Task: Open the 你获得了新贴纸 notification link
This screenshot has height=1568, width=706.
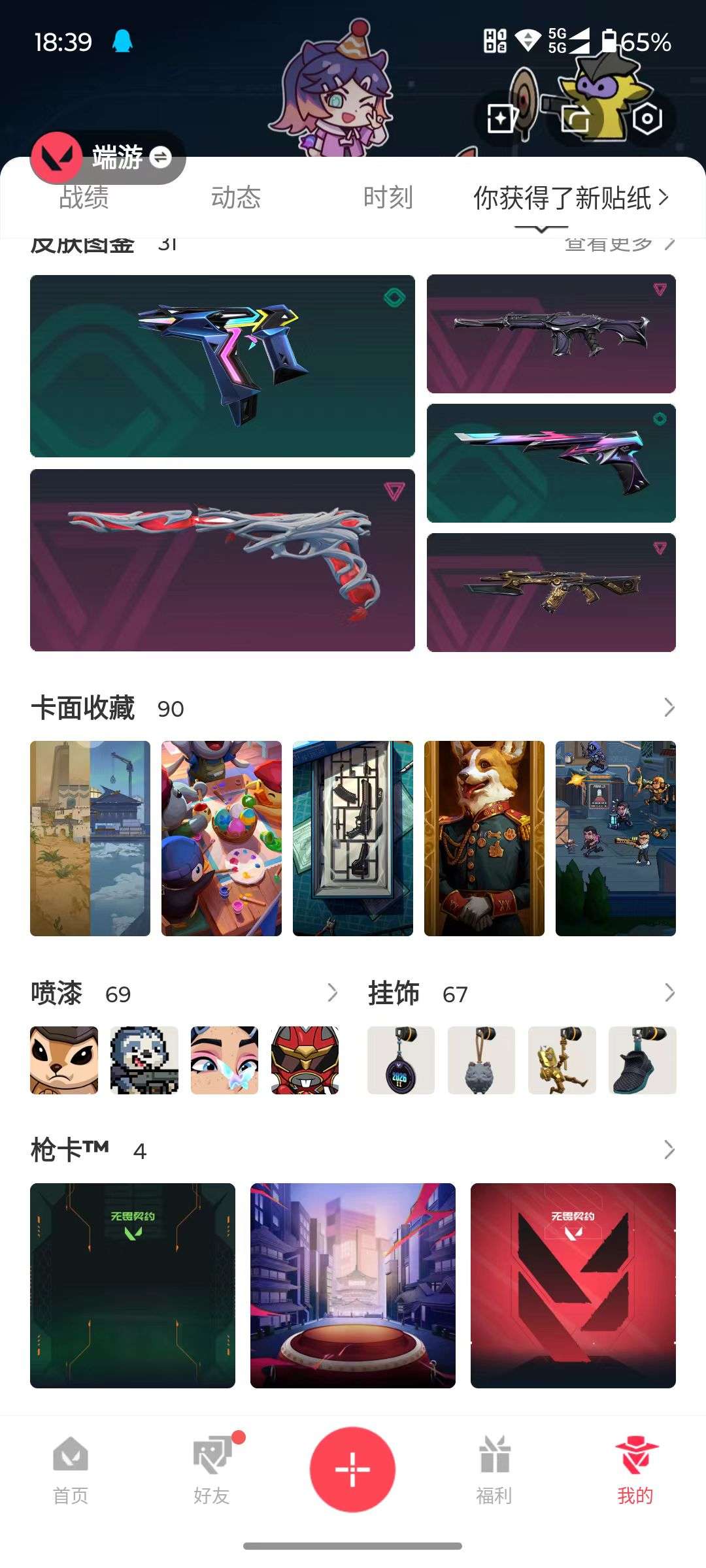Action: click(567, 198)
